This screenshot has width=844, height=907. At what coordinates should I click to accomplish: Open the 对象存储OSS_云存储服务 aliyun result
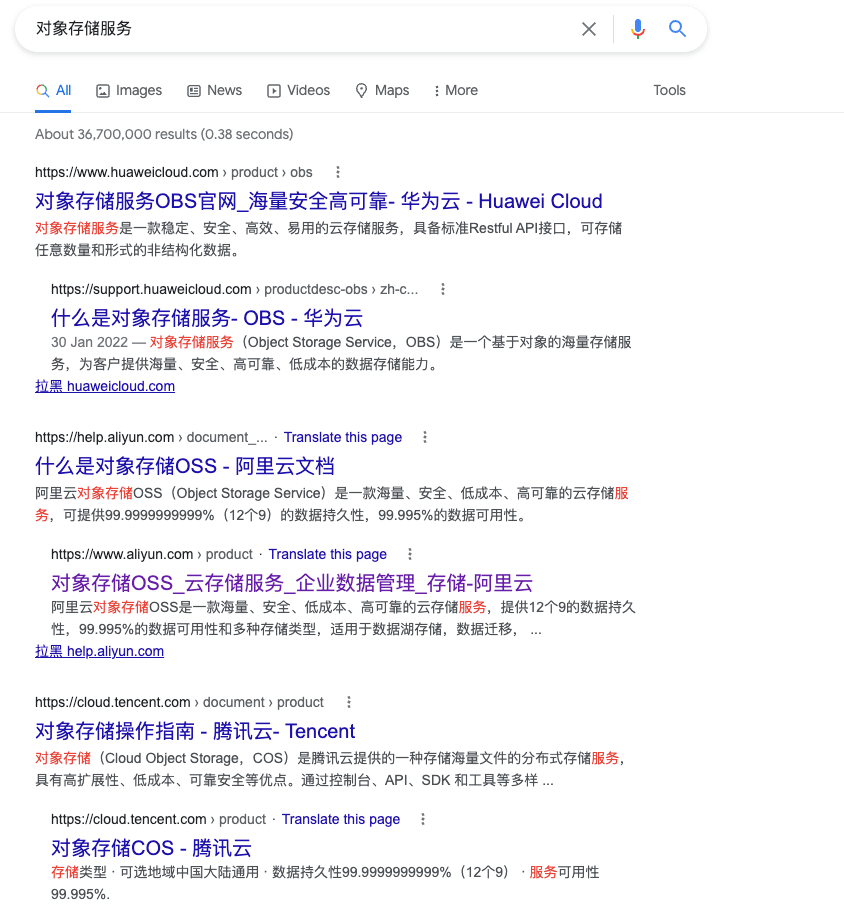291,583
